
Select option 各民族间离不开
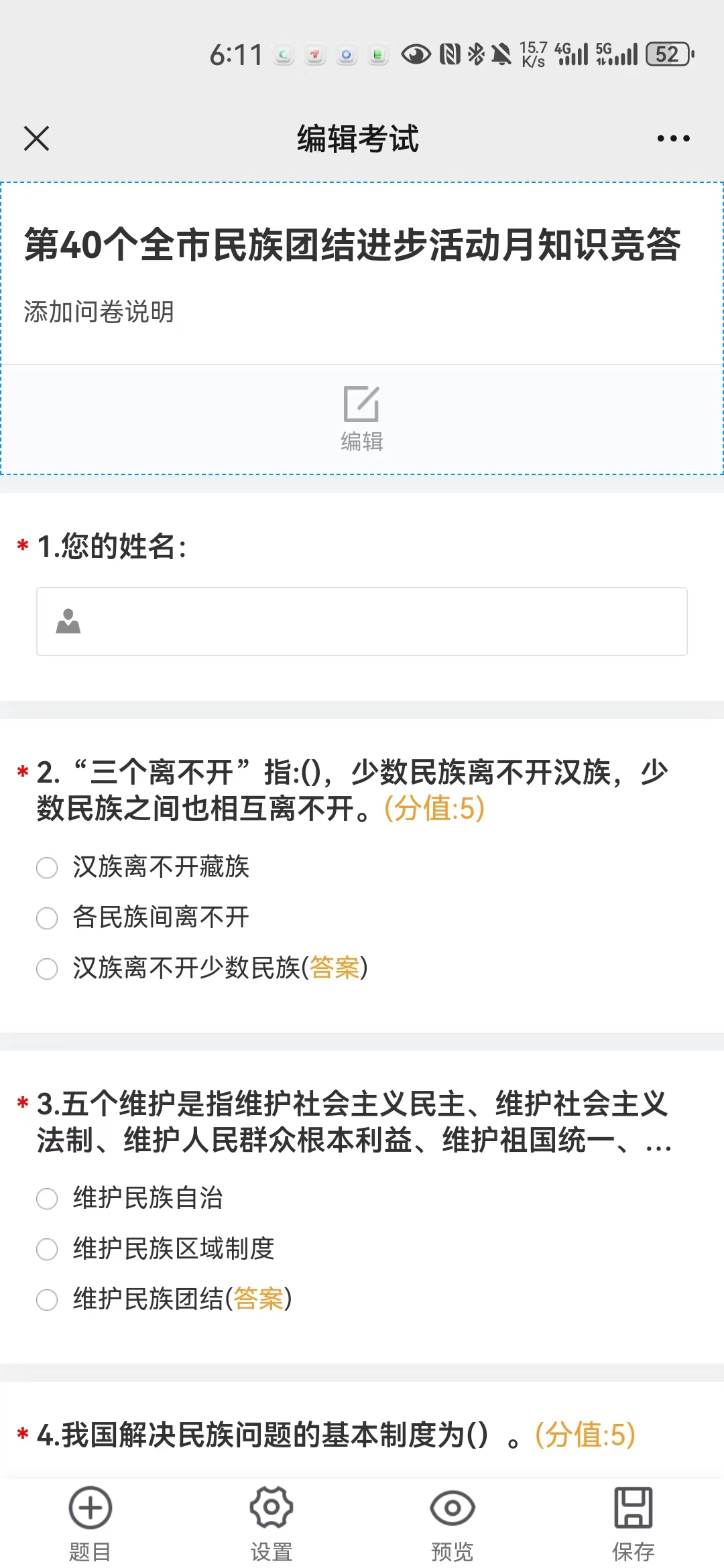(47, 918)
